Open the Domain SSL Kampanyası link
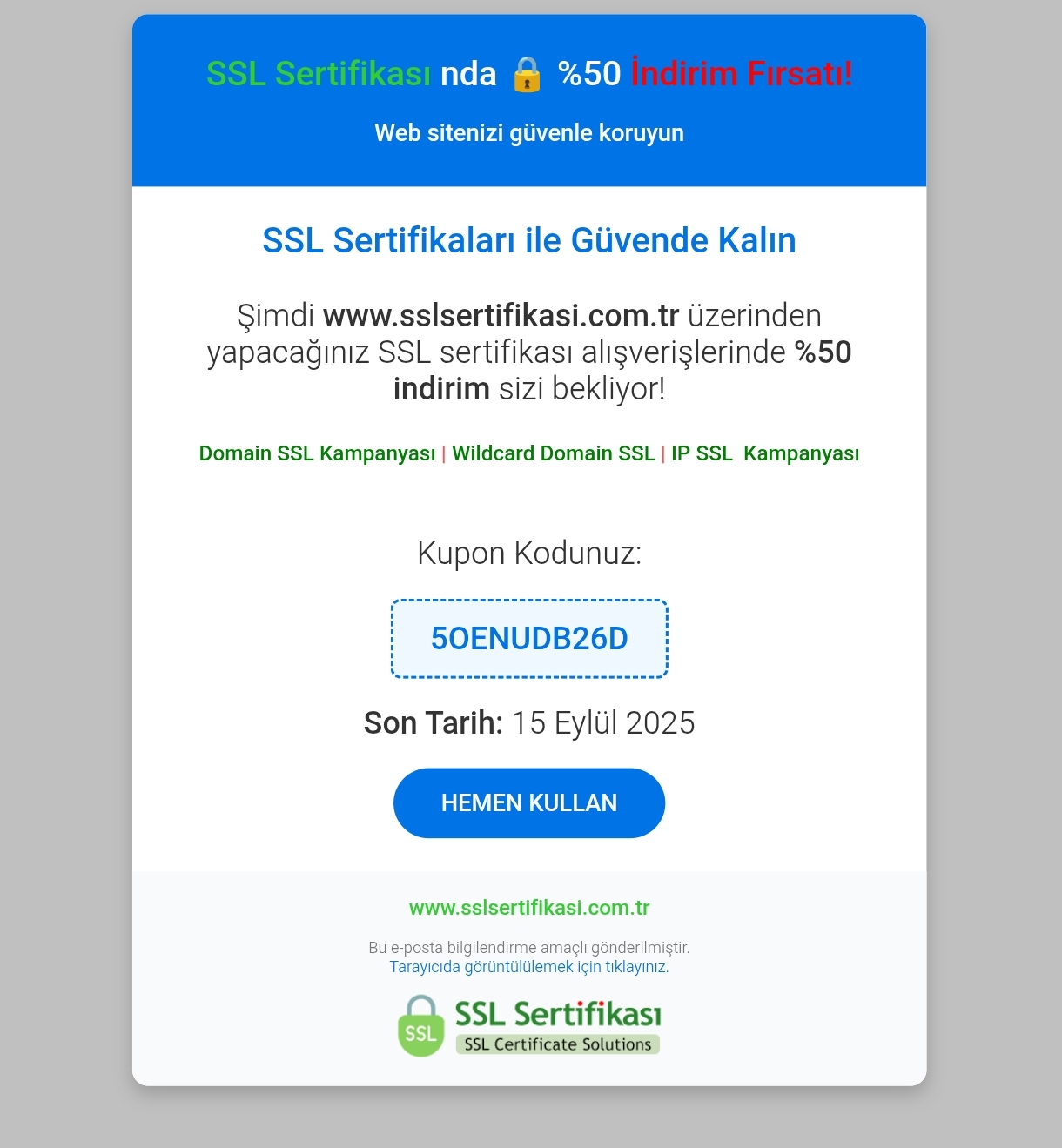 tap(317, 453)
